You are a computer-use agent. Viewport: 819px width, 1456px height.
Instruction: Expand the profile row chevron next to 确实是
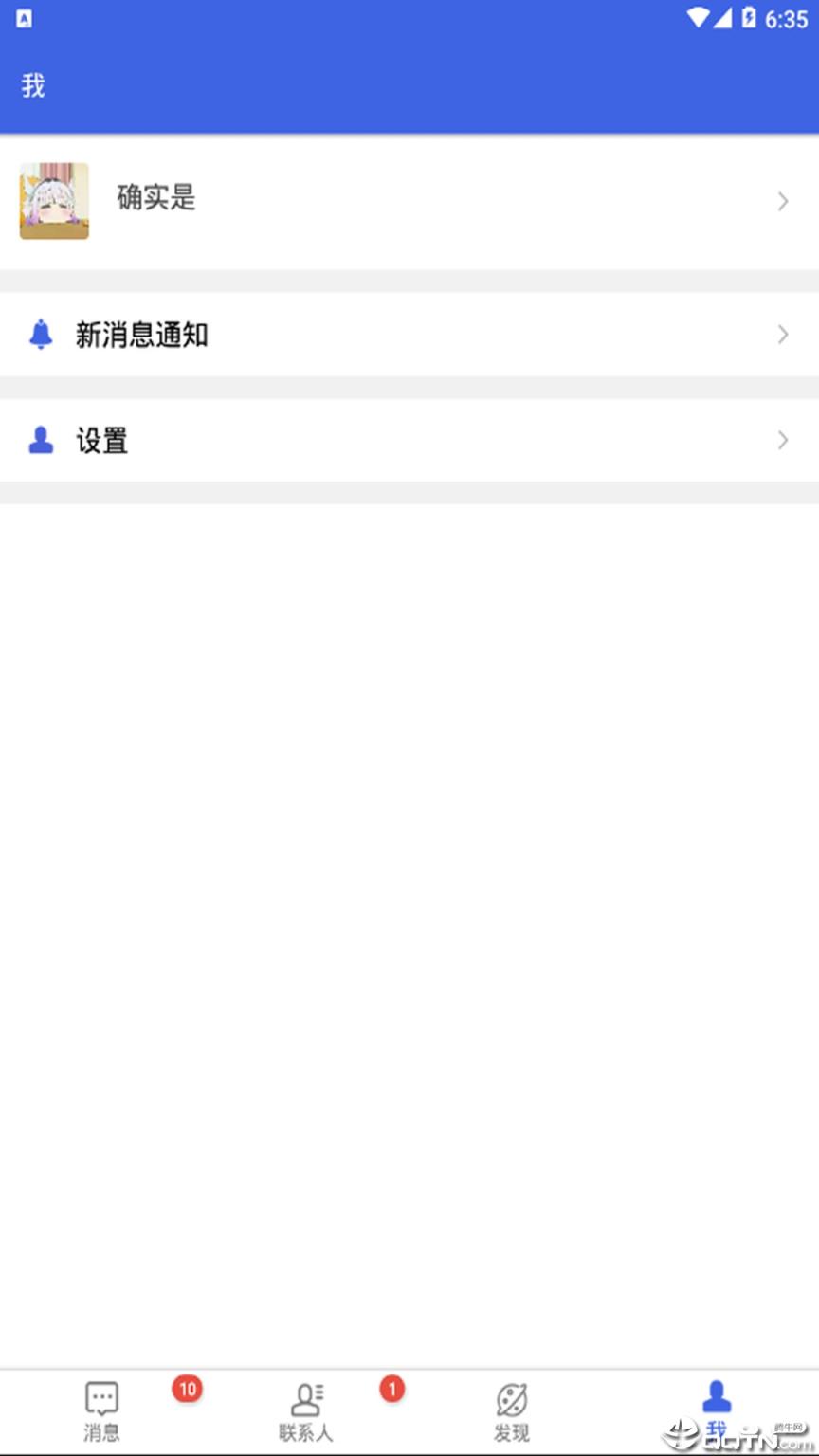point(782,201)
